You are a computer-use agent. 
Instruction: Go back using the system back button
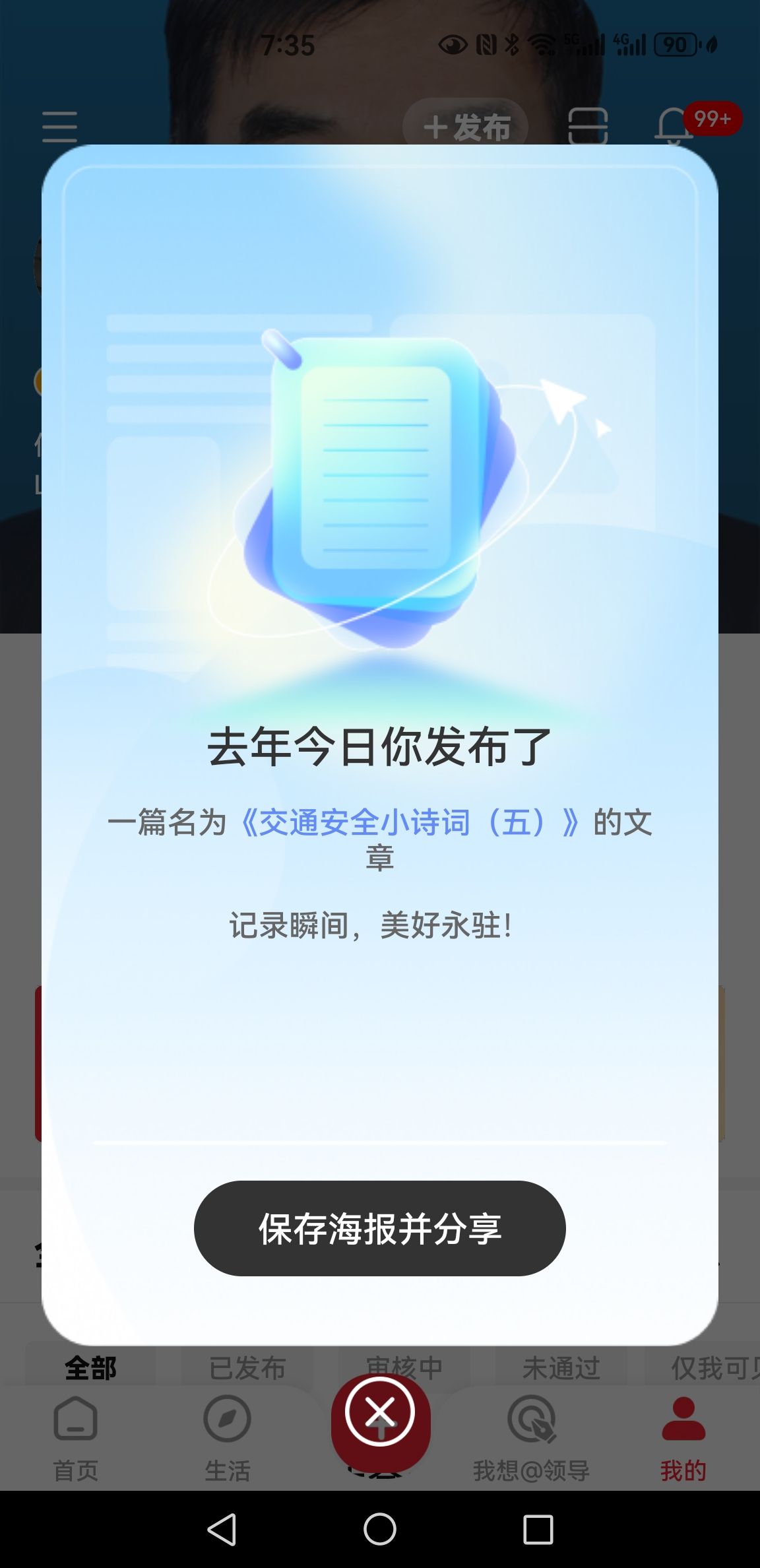(222, 1529)
